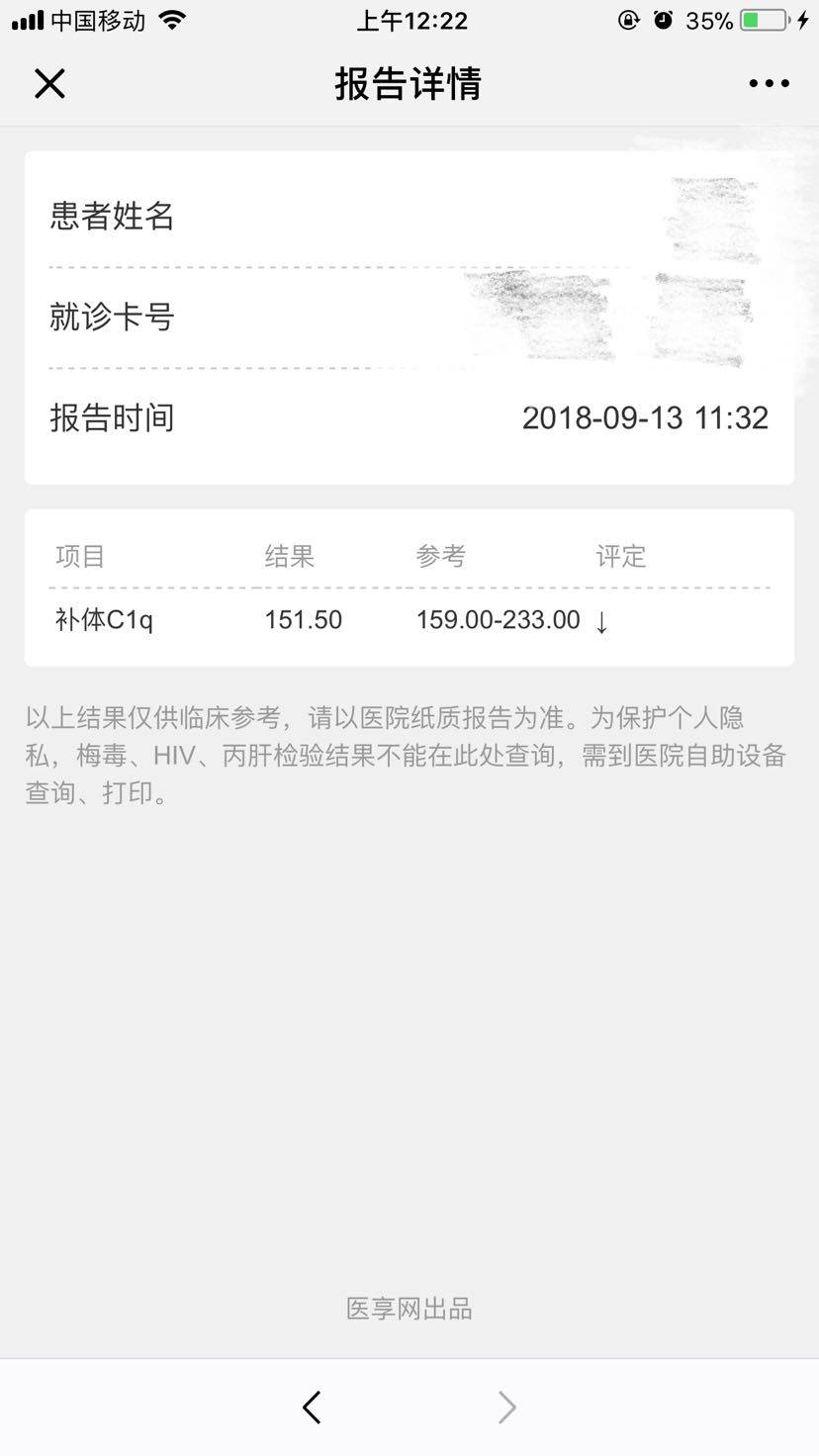Image resolution: width=819 pixels, height=1456 pixels.
Task: Go back to the previous web page
Action: (x=313, y=1407)
